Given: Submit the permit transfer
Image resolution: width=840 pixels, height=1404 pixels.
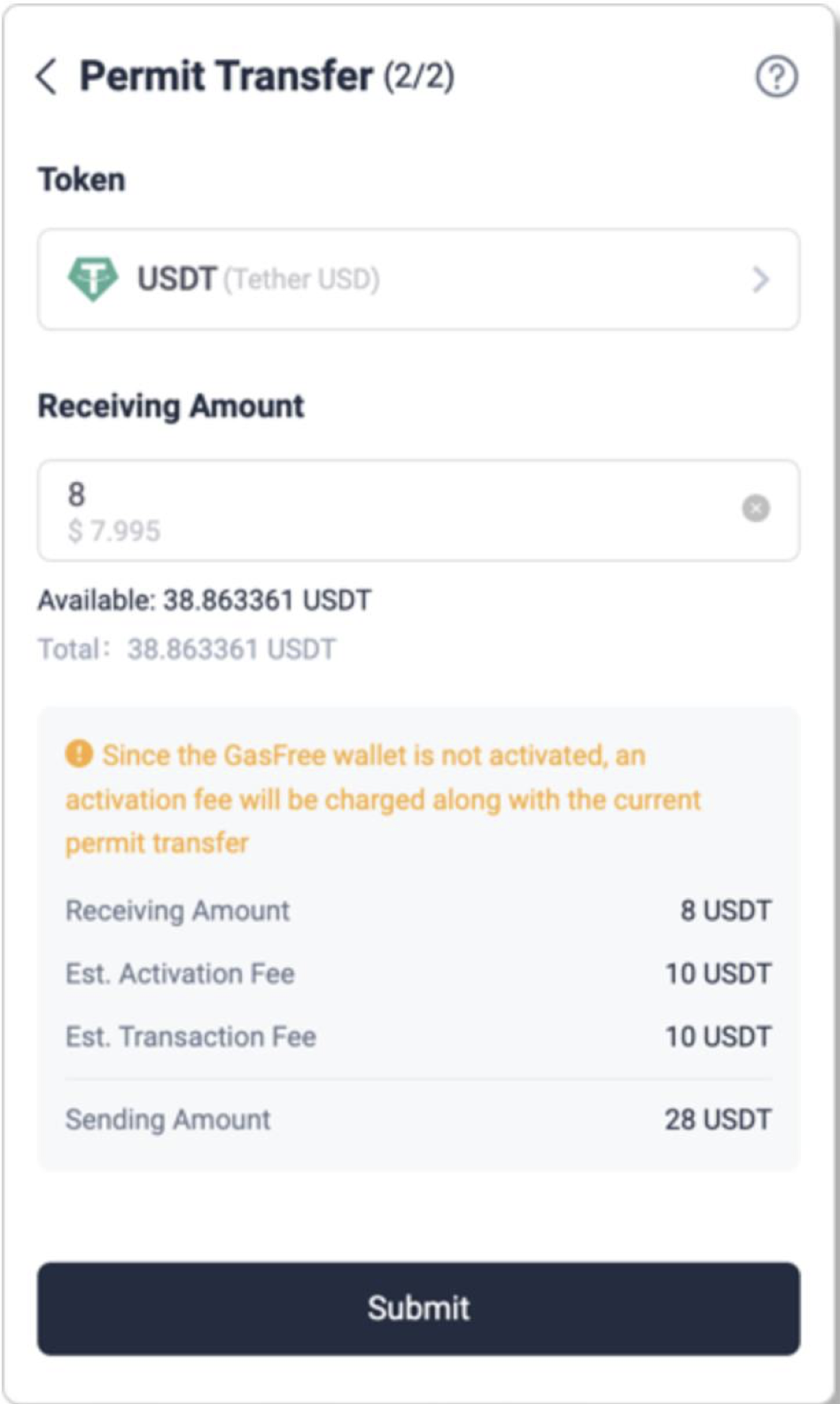Looking at the screenshot, I should click(x=418, y=1308).
